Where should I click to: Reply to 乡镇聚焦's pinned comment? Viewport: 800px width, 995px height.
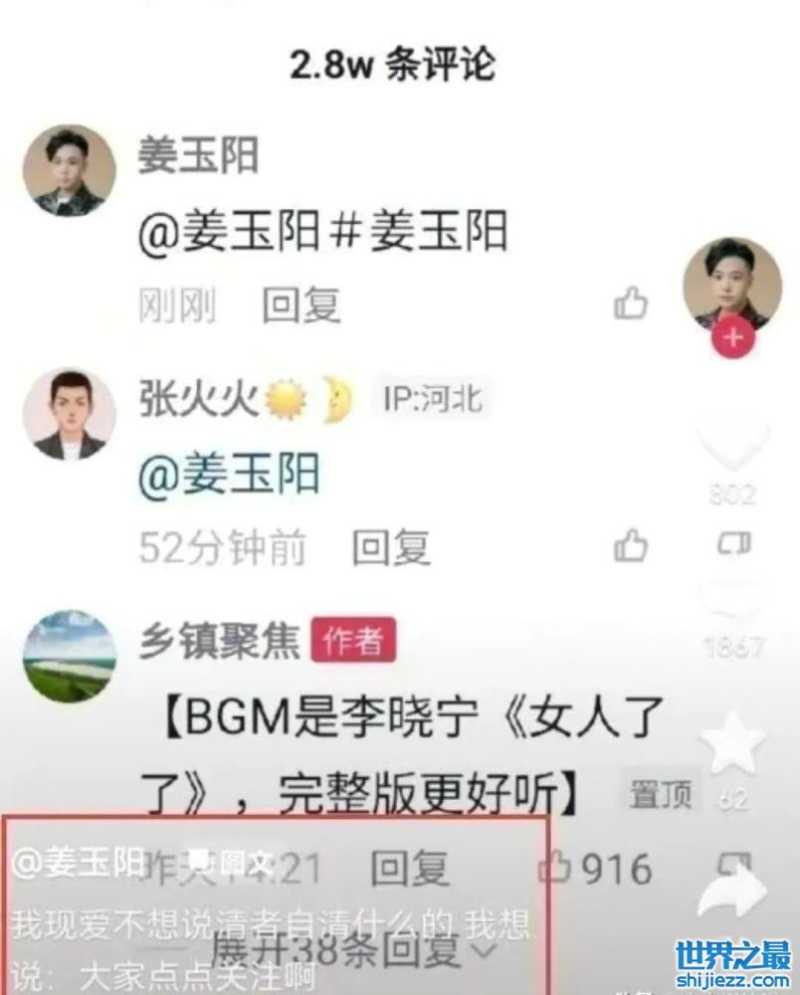pos(410,868)
